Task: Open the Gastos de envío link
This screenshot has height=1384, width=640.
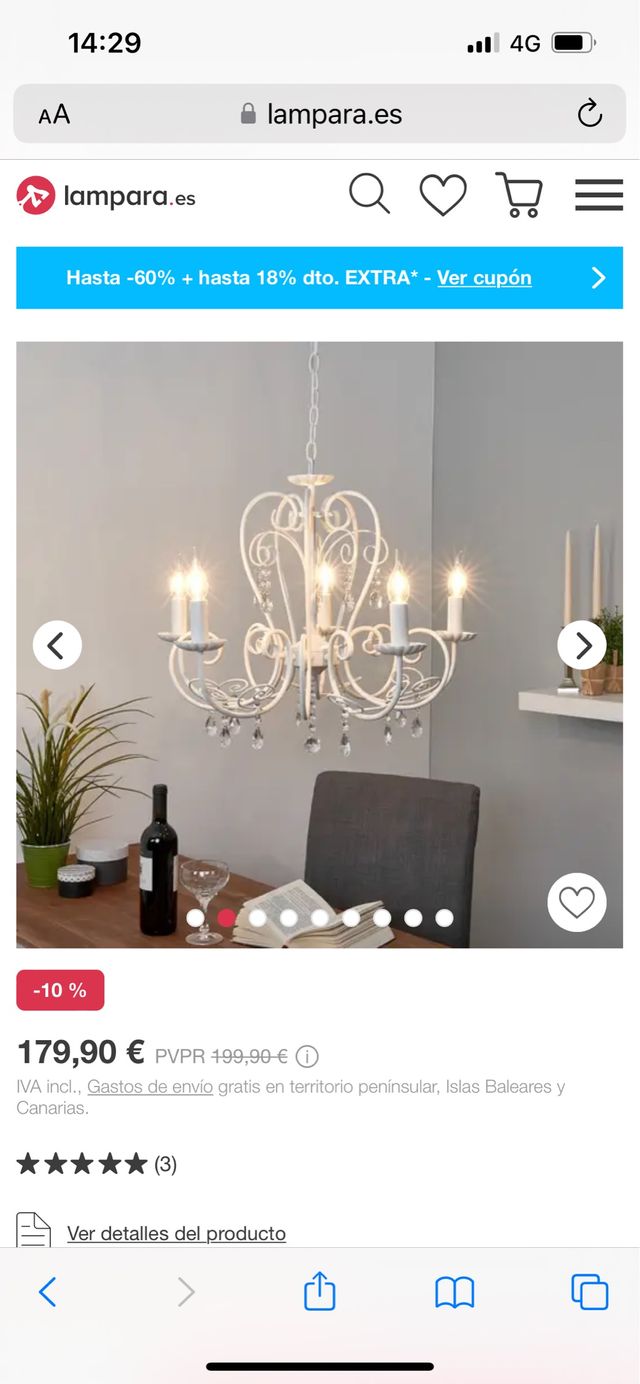Action: pyautogui.click(x=150, y=1087)
